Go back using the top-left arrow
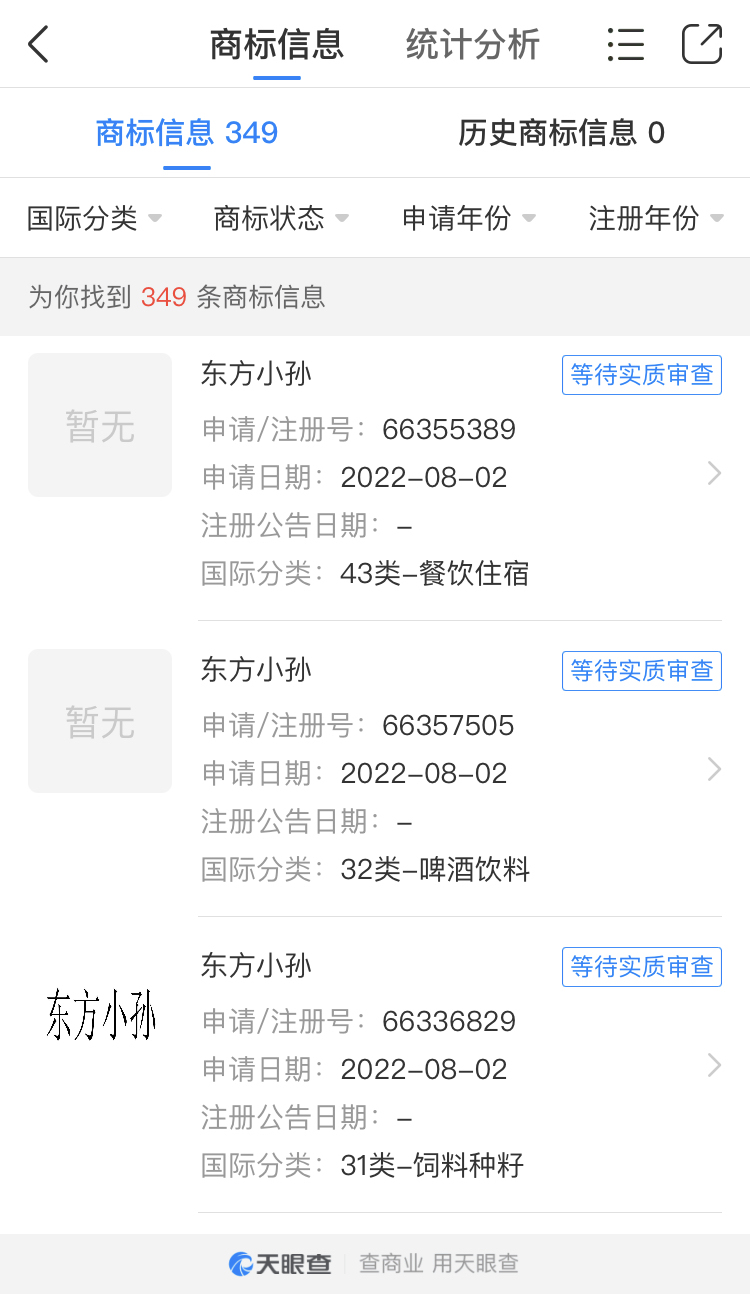Viewport: 750px width, 1294px height. [38, 44]
